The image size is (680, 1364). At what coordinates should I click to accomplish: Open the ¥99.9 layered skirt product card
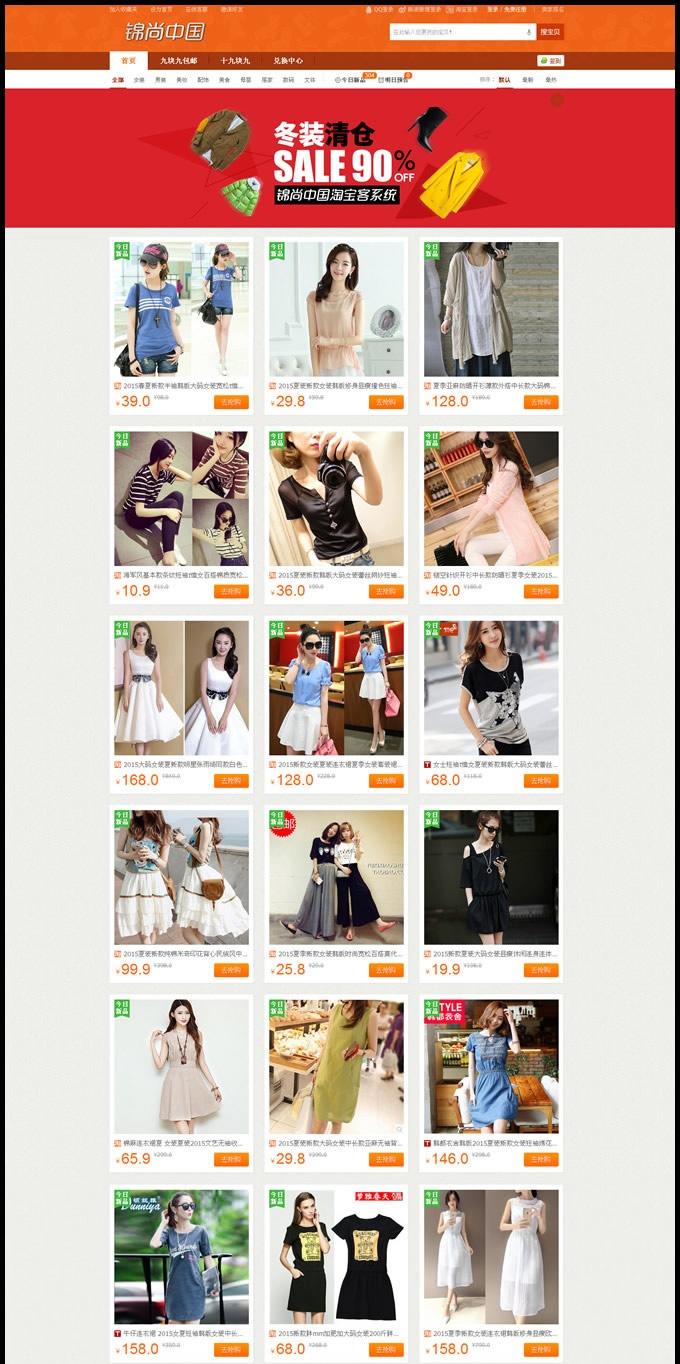[x=181, y=877]
